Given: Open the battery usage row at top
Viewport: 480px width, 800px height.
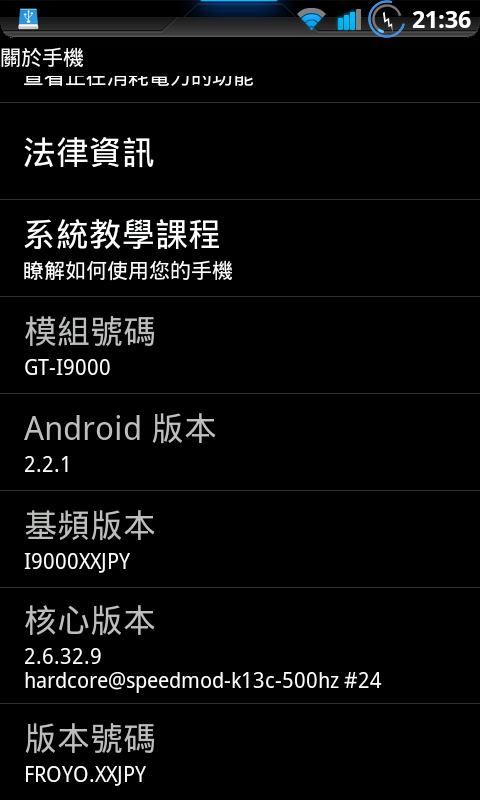Looking at the screenshot, I should tap(240, 86).
